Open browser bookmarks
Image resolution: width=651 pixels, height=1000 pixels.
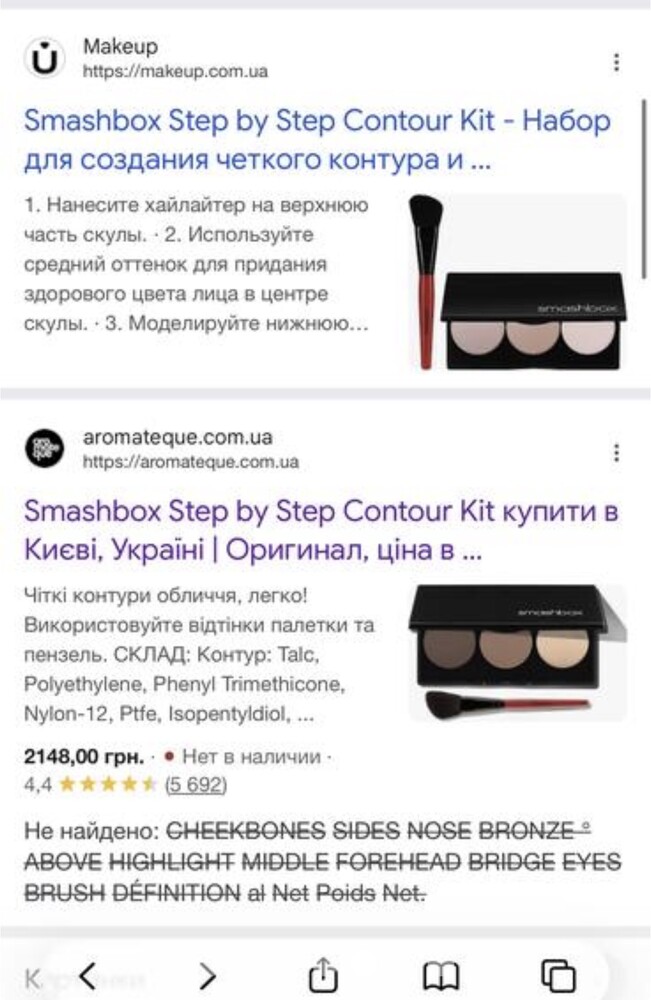(x=440, y=974)
